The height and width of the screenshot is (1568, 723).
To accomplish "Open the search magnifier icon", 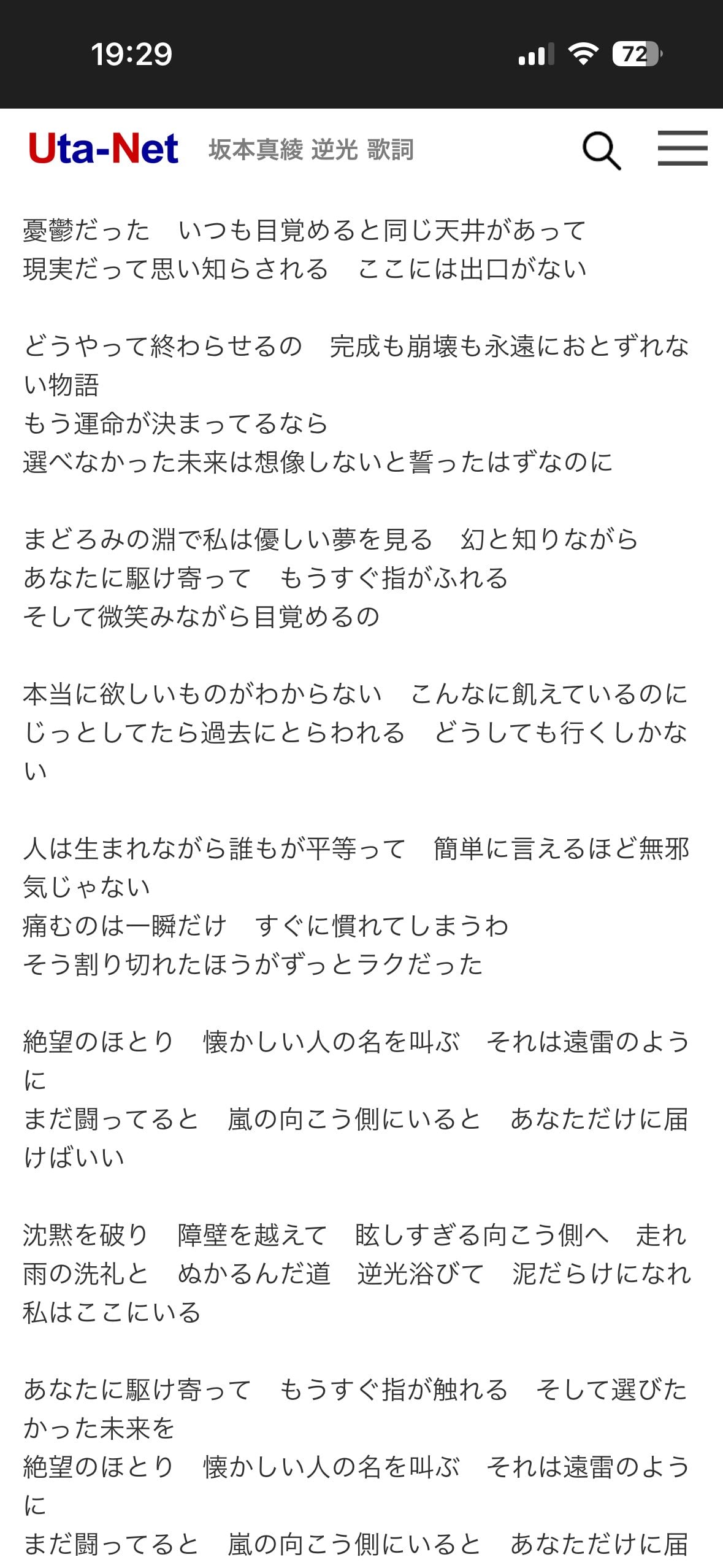I will [601, 150].
